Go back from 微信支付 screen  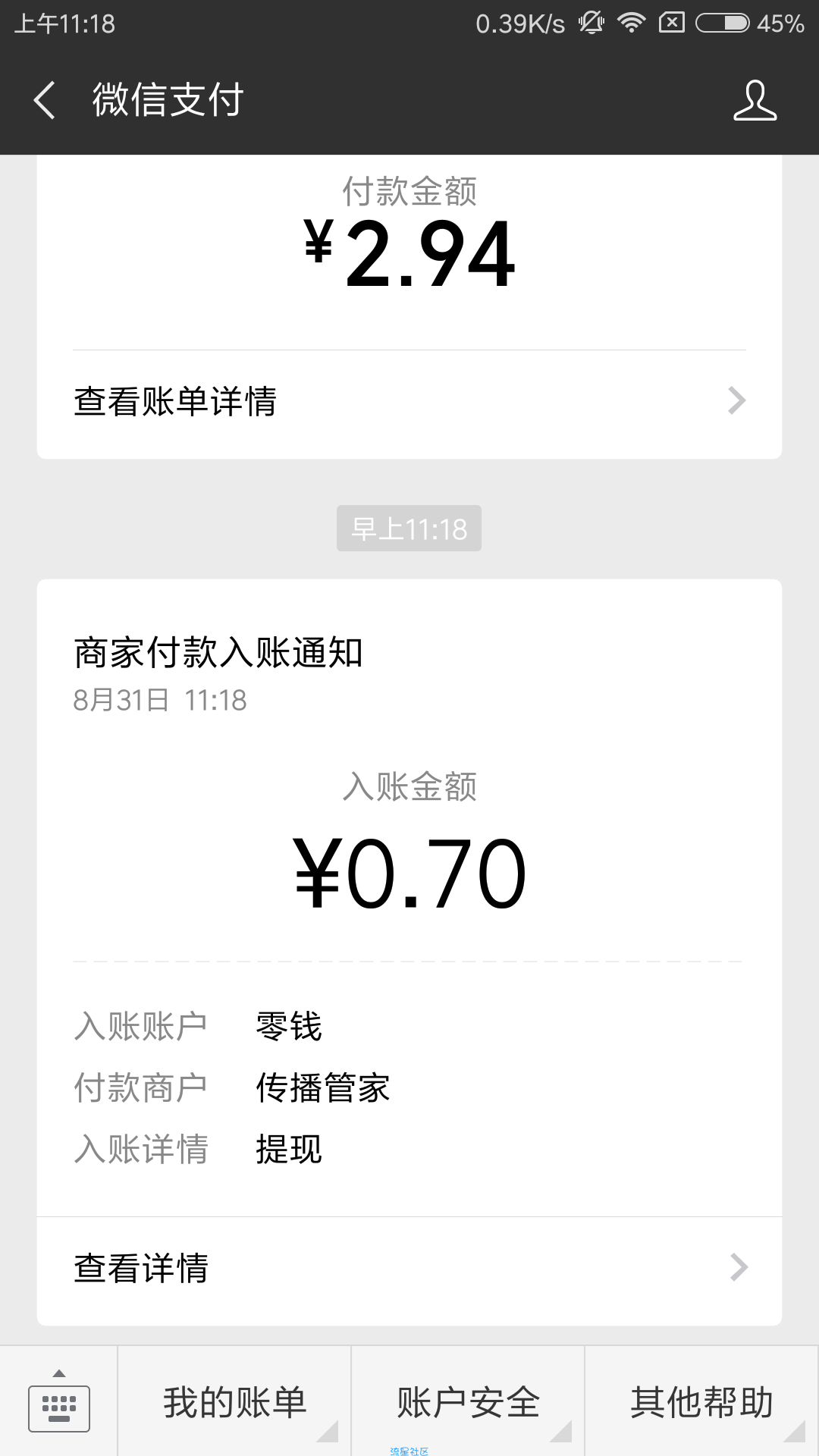click(45, 100)
